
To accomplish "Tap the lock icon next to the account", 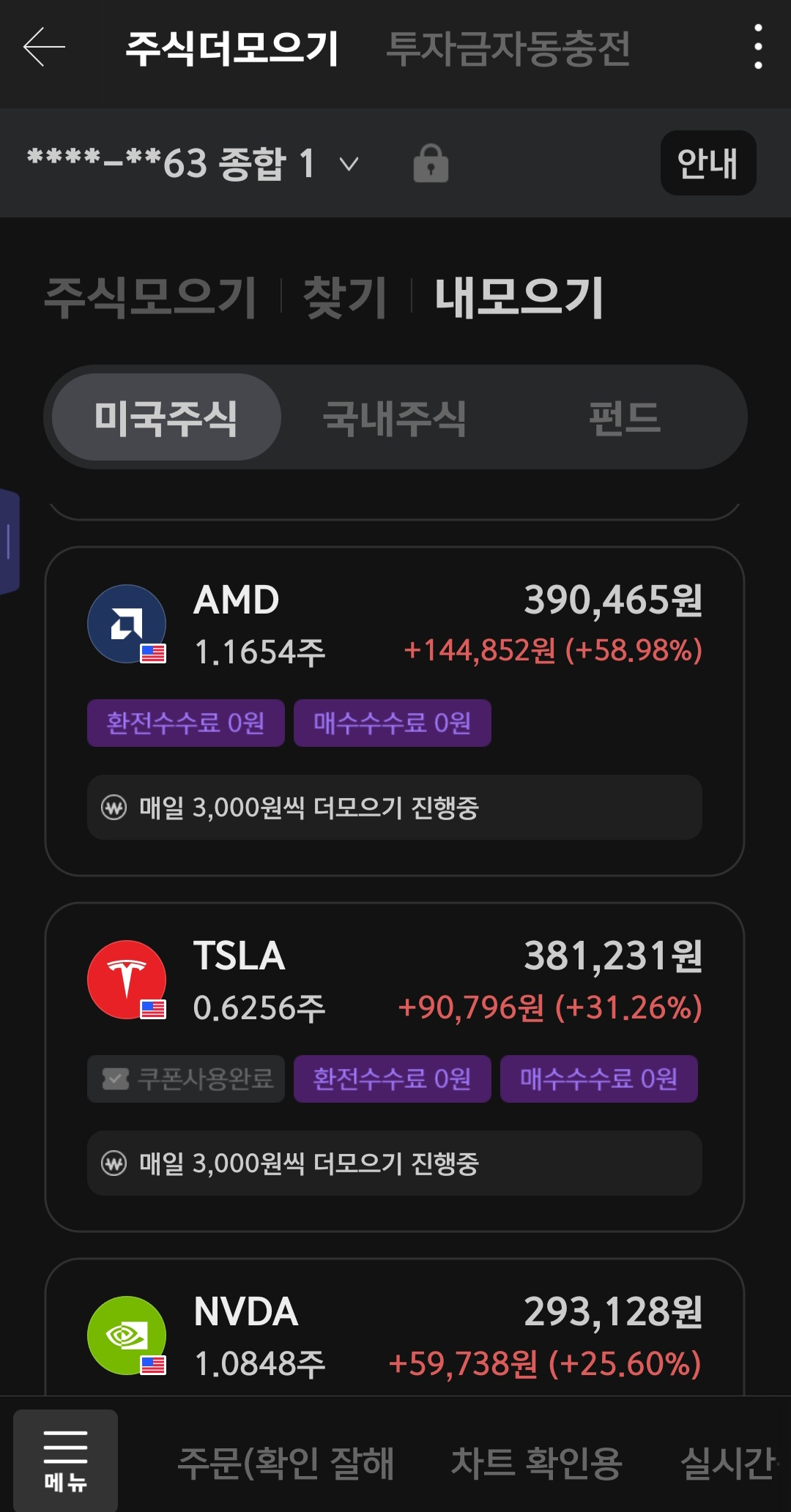I will (x=431, y=163).
